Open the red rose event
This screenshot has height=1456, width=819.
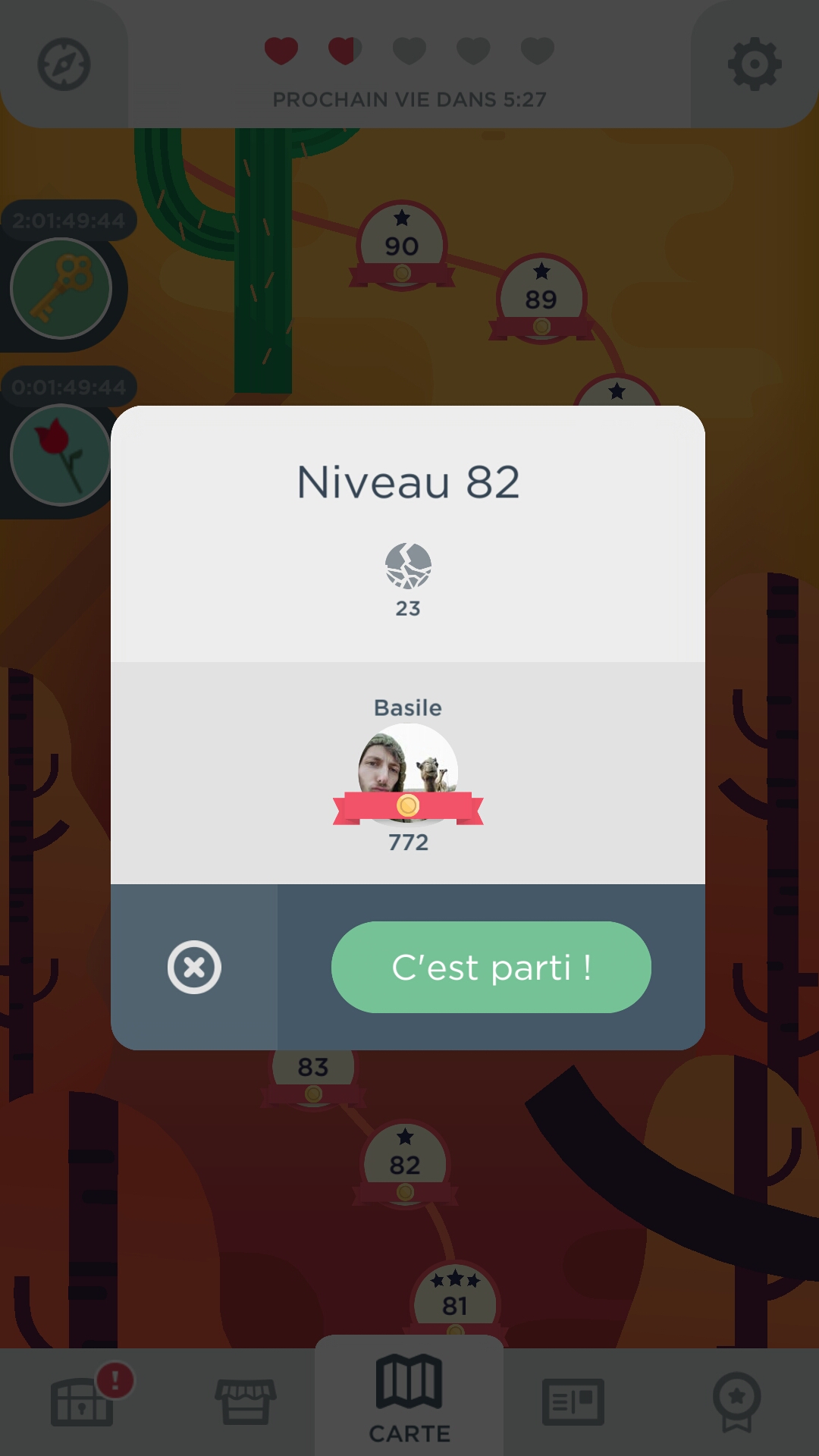pos(61,455)
